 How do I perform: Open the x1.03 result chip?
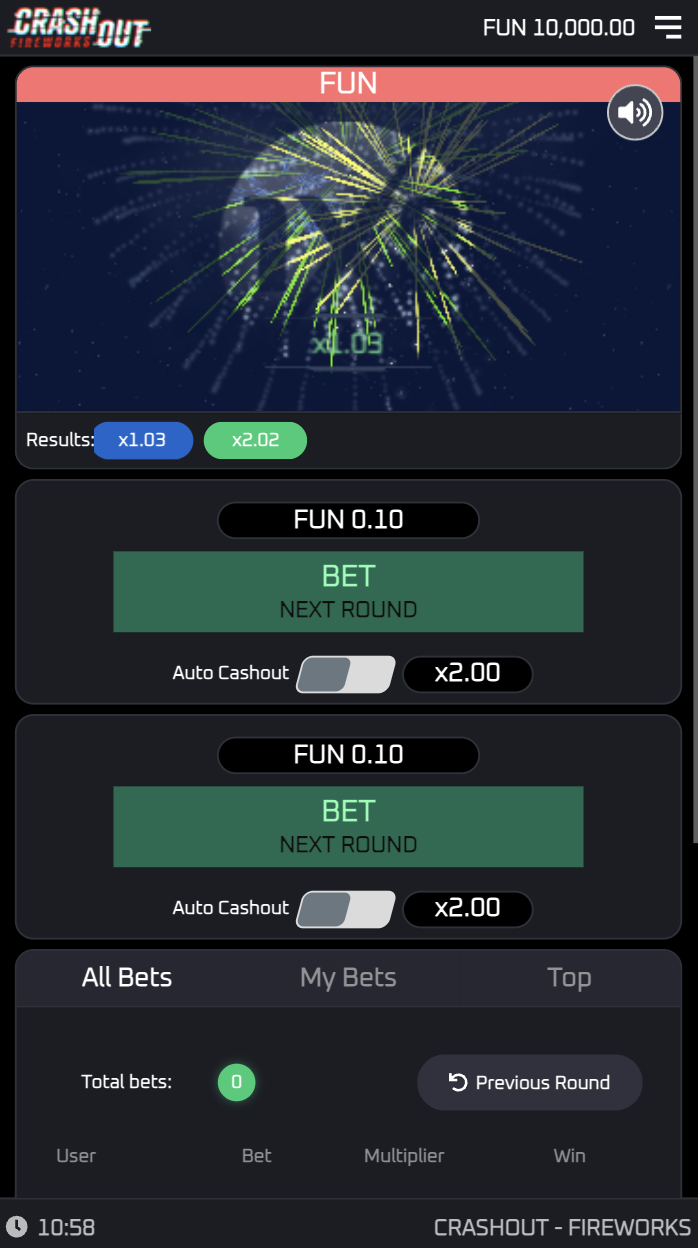143,440
